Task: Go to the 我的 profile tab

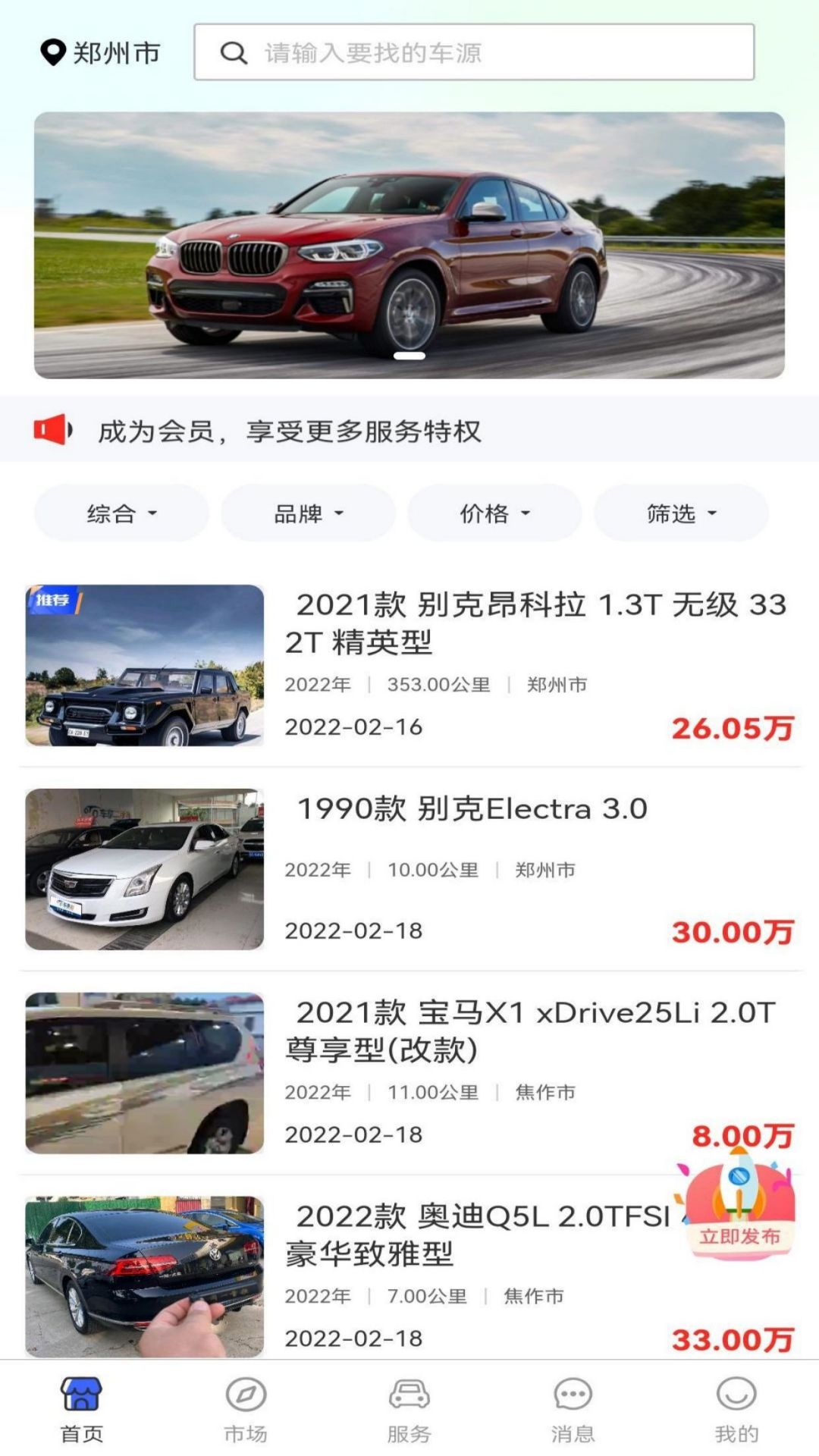Action: [737, 1409]
